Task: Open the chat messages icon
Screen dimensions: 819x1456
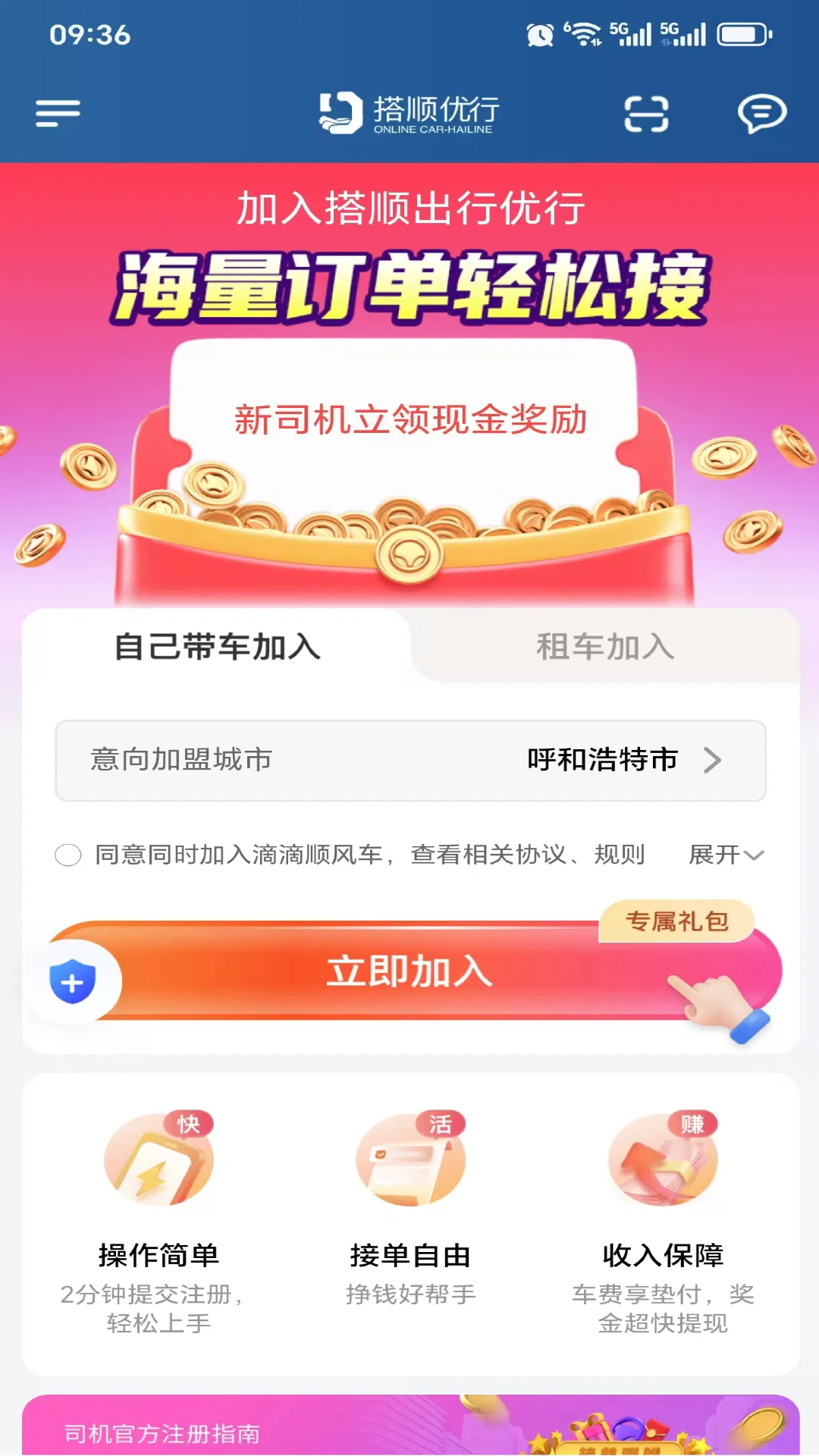Action: (x=761, y=114)
